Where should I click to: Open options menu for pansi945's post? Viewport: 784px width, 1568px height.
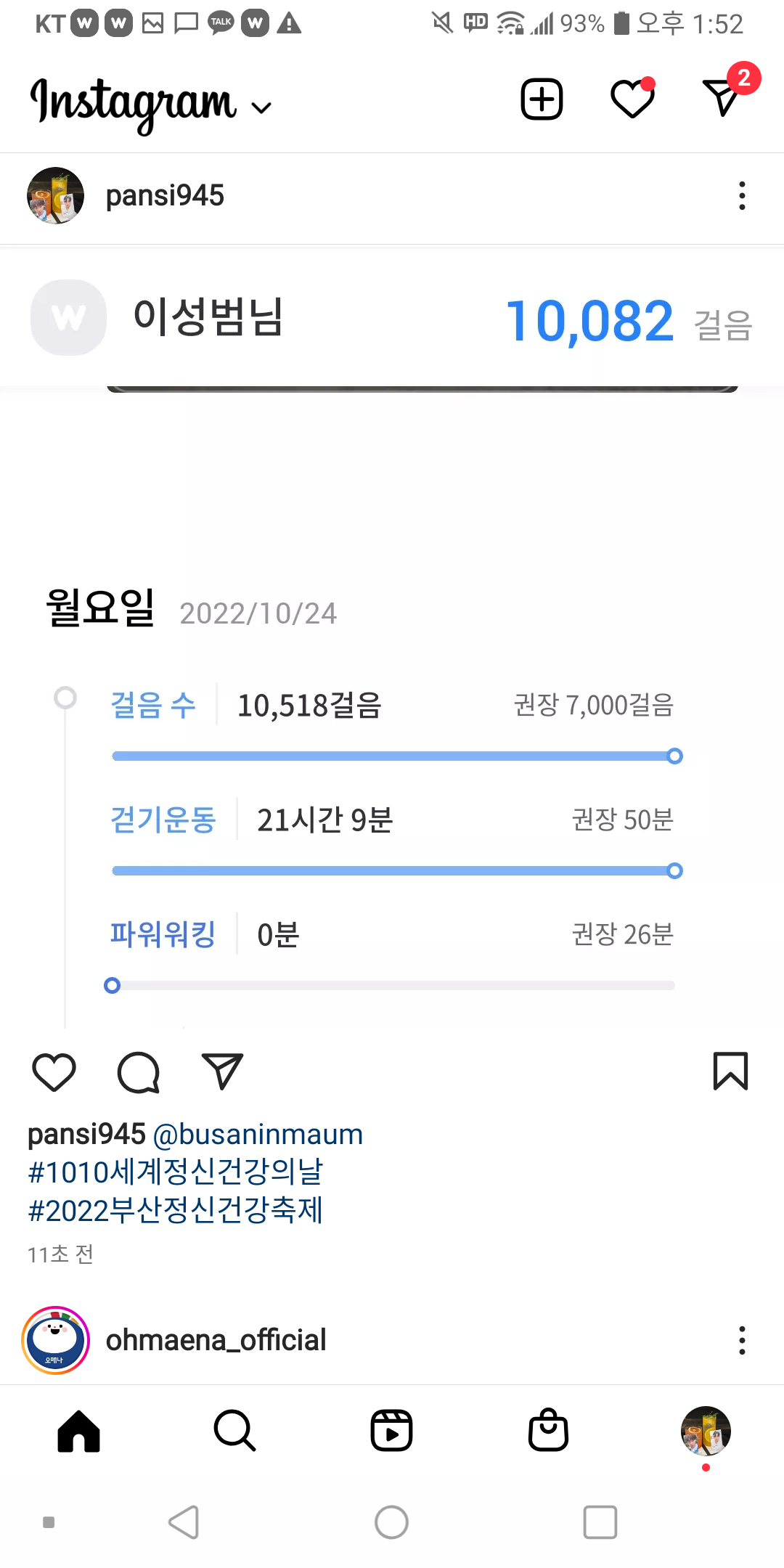pyautogui.click(x=742, y=196)
